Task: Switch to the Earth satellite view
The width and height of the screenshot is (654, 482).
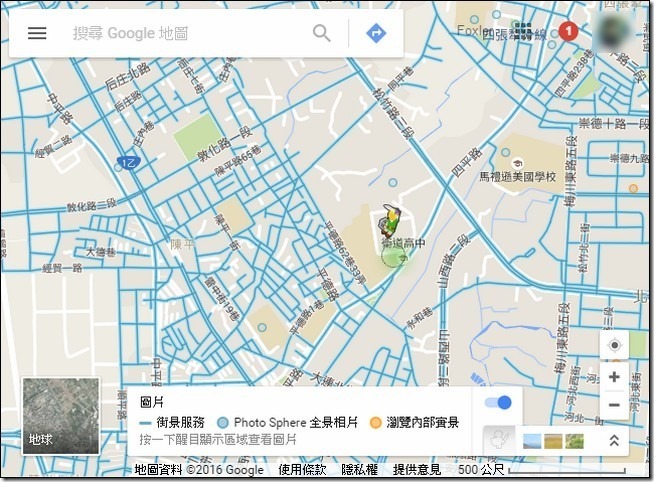Action: point(61,415)
